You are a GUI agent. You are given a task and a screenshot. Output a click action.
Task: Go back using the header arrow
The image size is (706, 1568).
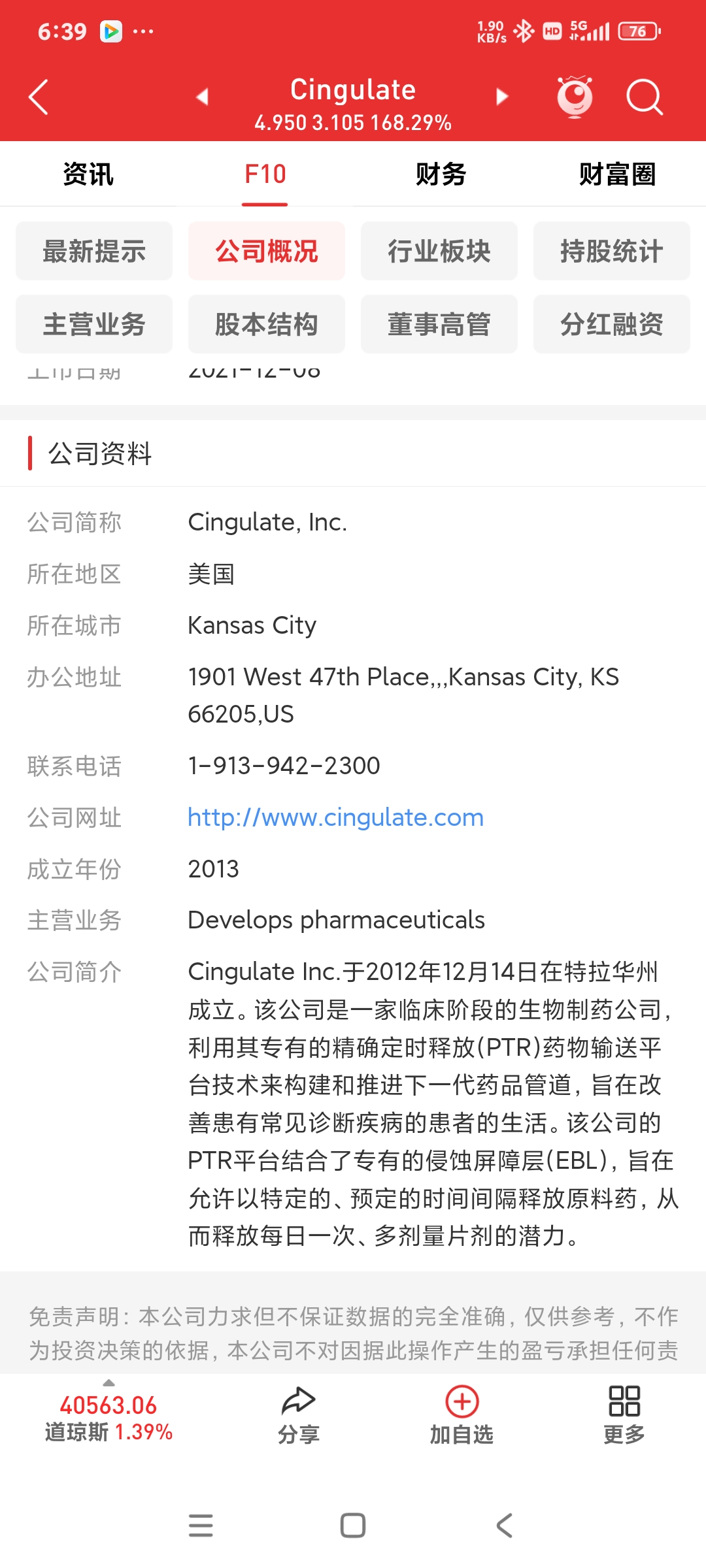[x=39, y=97]
